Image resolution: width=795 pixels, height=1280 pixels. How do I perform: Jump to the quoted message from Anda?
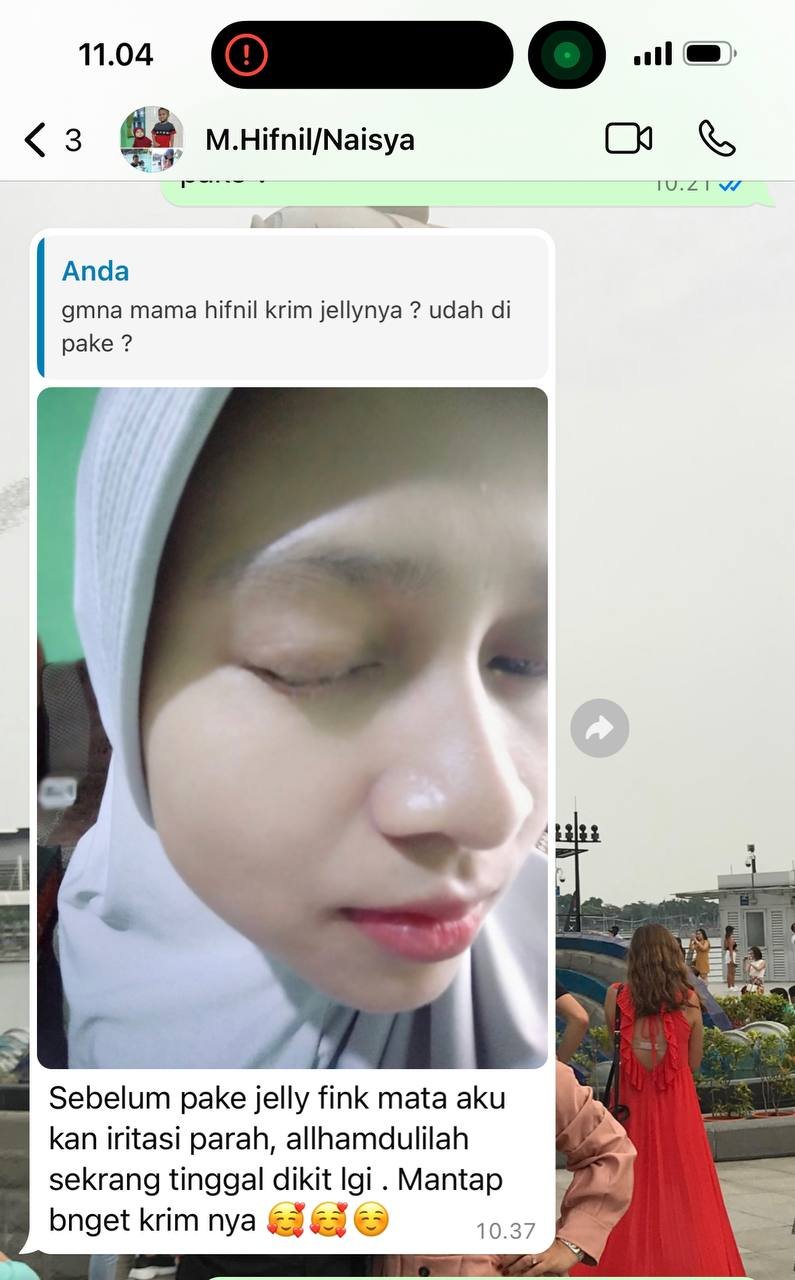point(292,308)
